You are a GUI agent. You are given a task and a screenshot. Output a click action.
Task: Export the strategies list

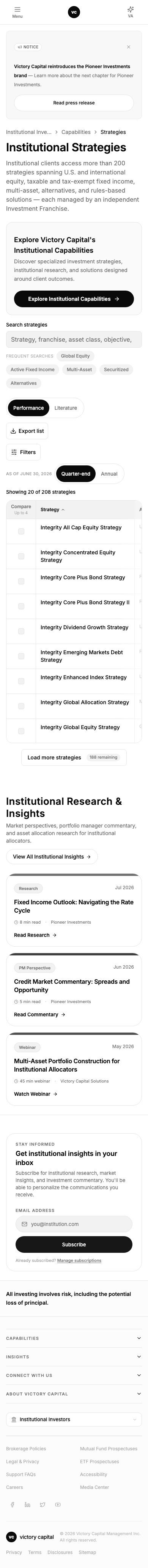[27, 431]
